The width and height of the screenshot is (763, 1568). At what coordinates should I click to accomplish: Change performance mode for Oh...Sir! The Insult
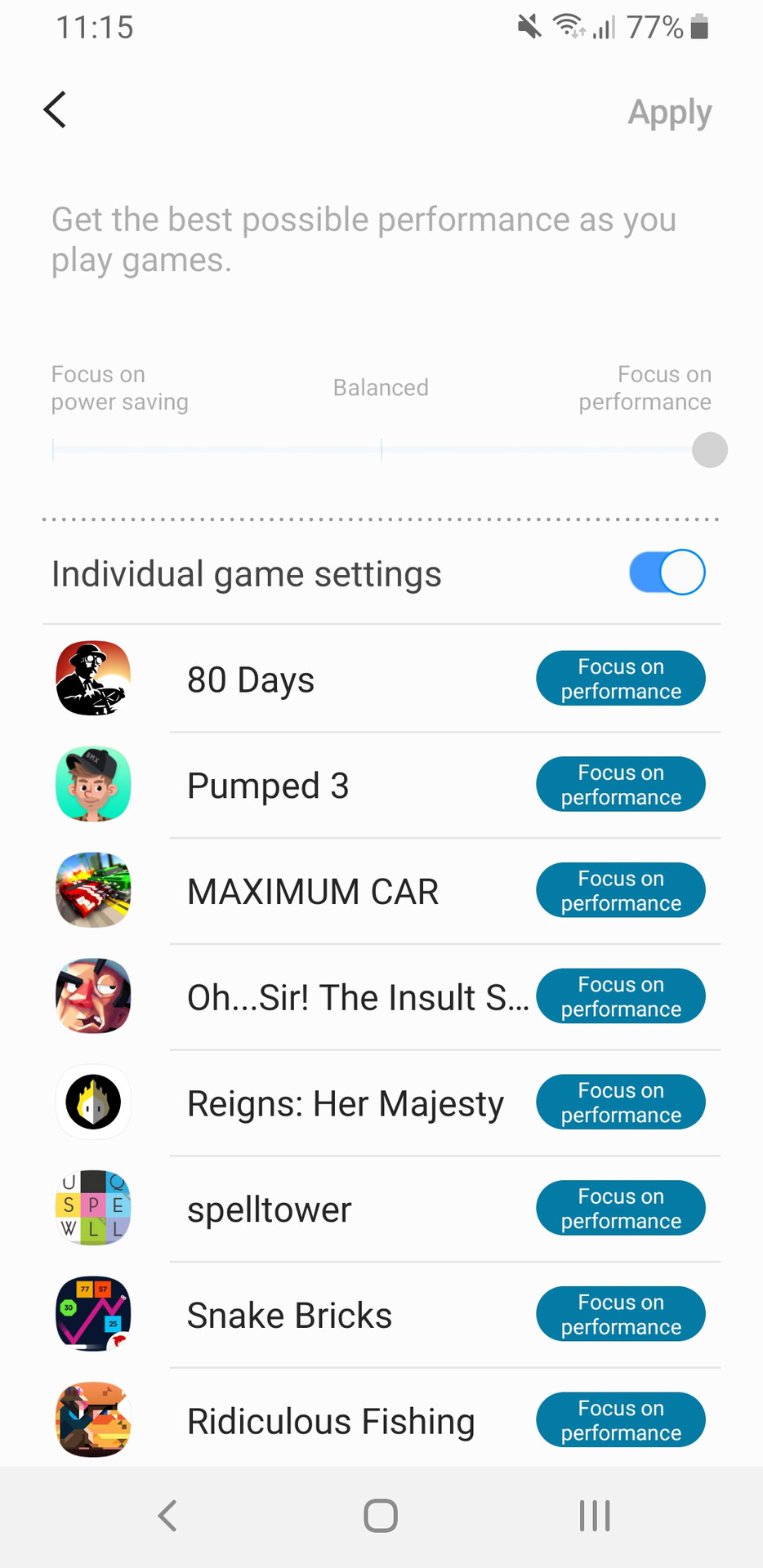(x=620, y=997)
